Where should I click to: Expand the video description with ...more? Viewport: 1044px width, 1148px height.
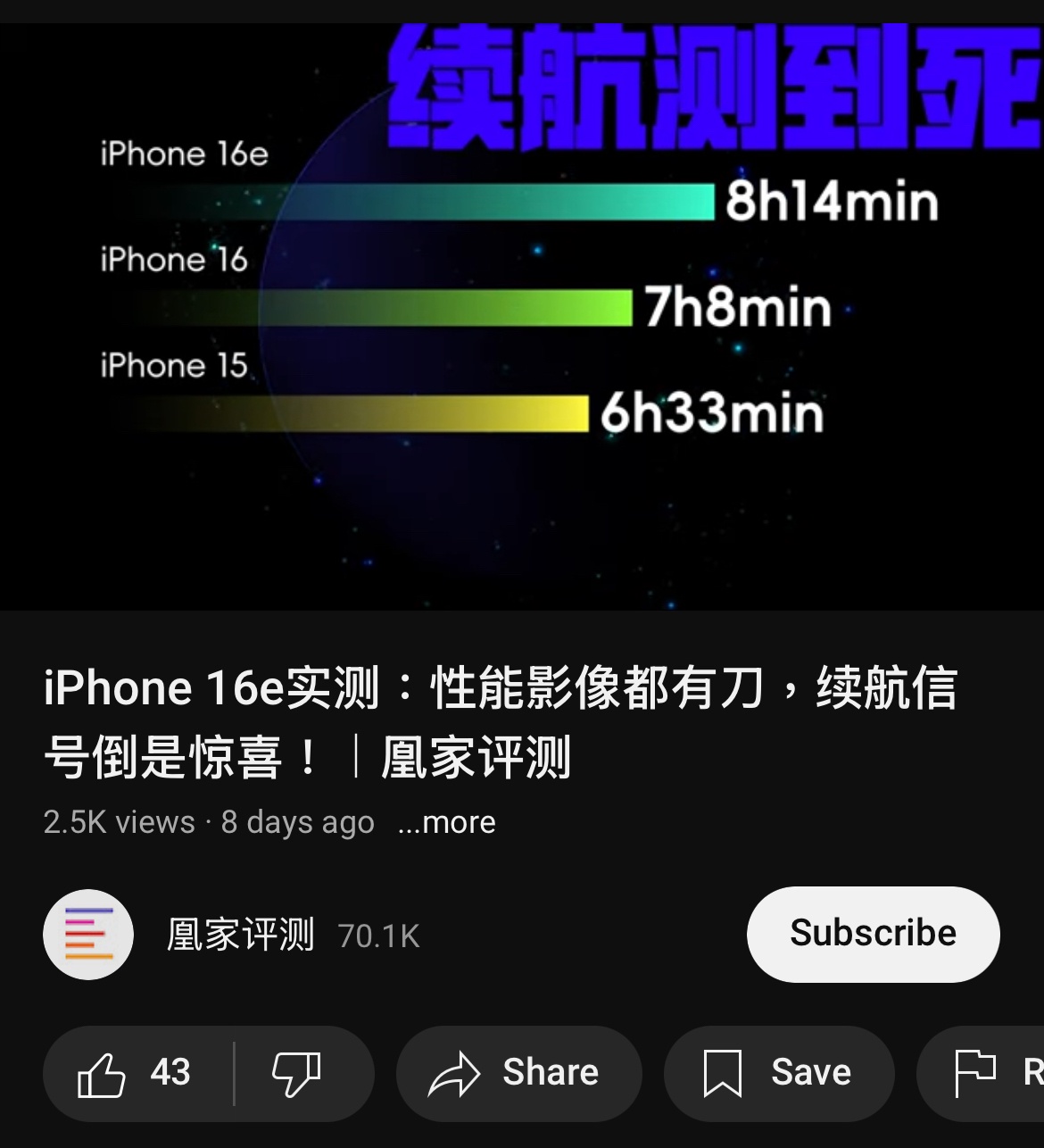pyautogui.click(x=447, y=822)
